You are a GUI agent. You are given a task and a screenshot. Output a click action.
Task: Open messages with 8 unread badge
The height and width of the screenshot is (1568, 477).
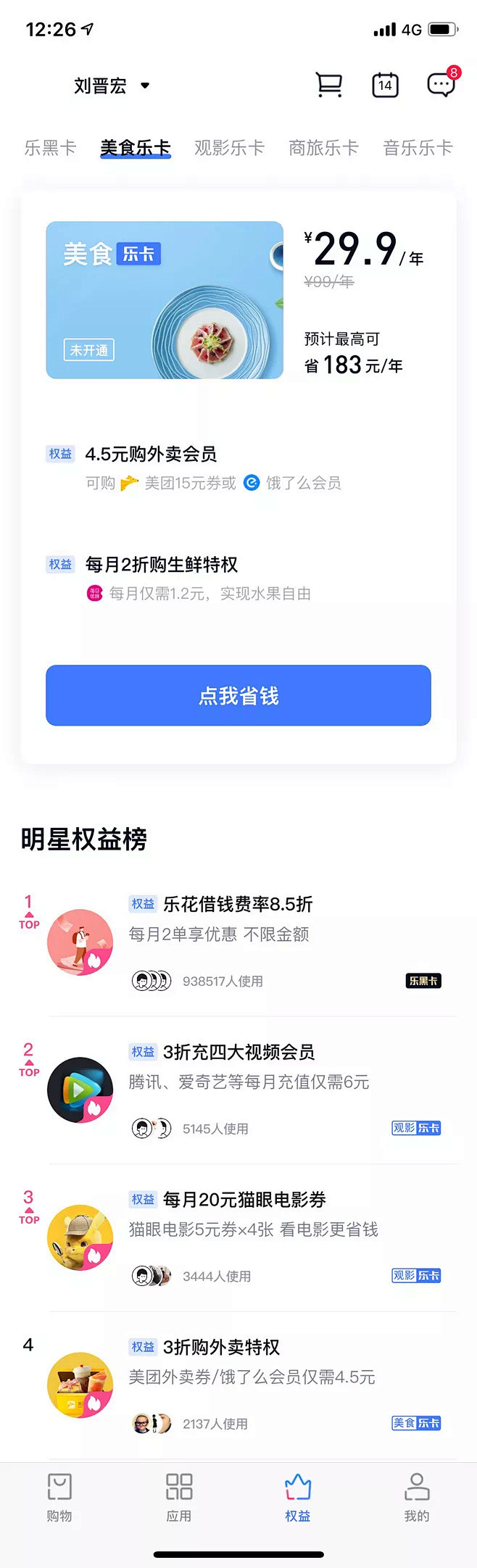pyautogui.click(x=441, y=85)
